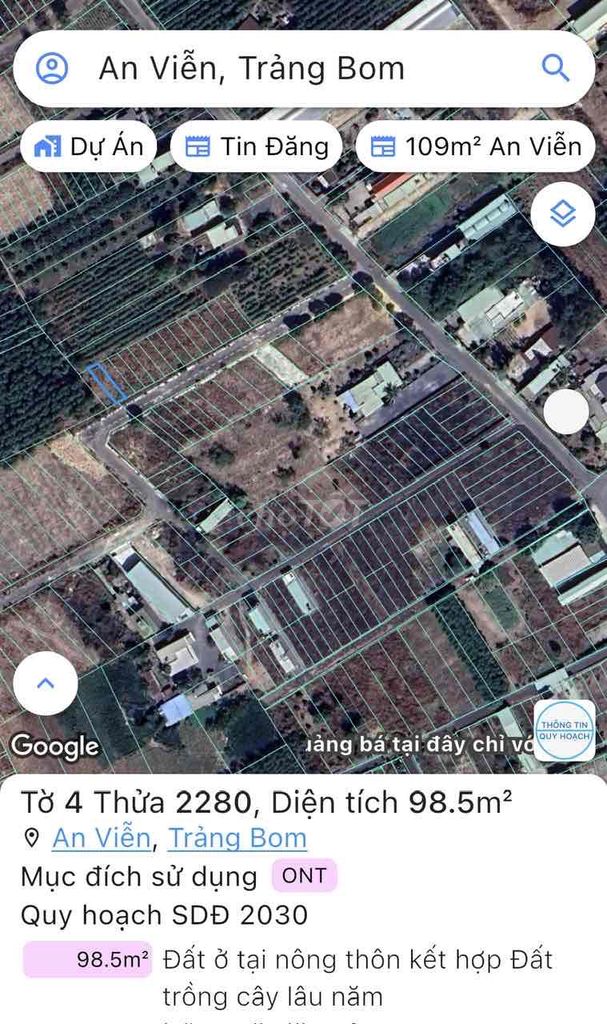The image size is (607, 1024).
Task: Open the Tin Đăng chip
Action: [256, 147]
